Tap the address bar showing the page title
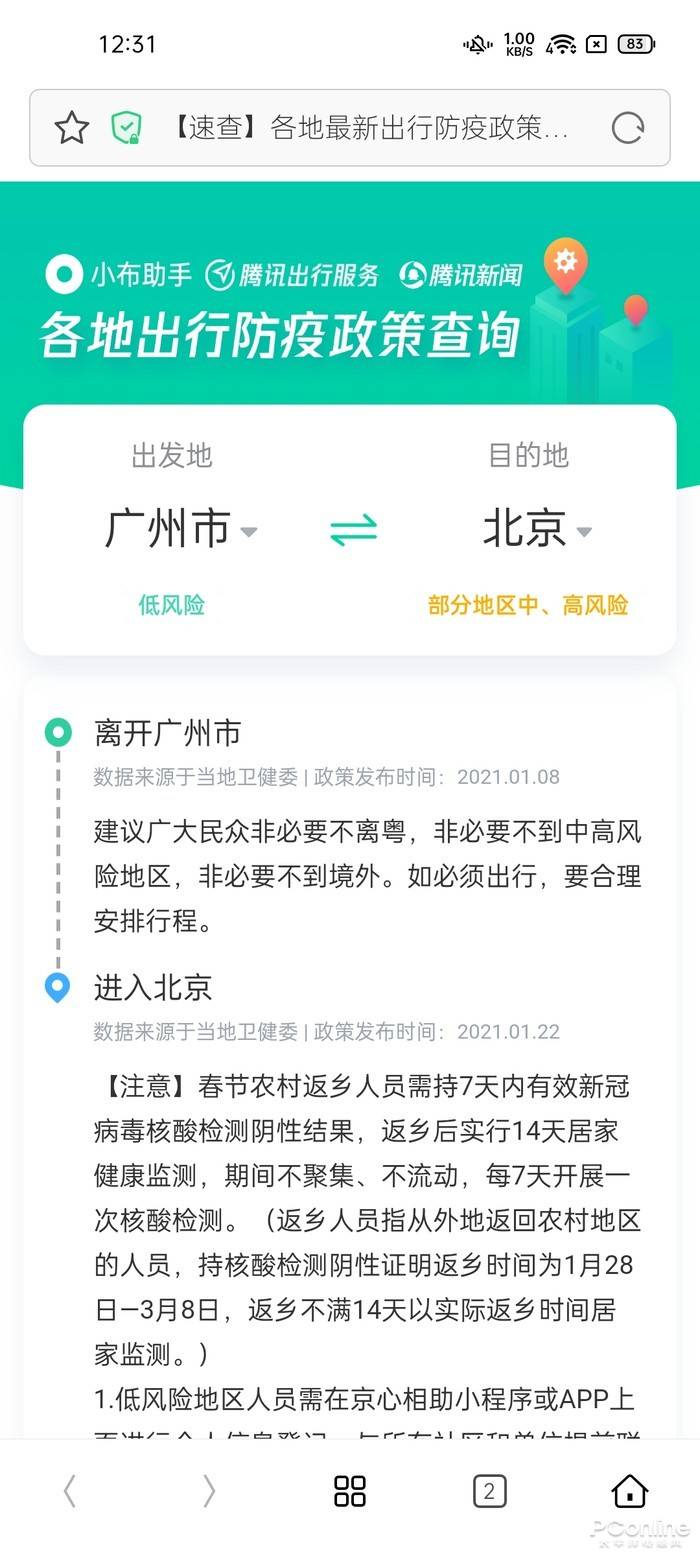 (x=365, y=128)
